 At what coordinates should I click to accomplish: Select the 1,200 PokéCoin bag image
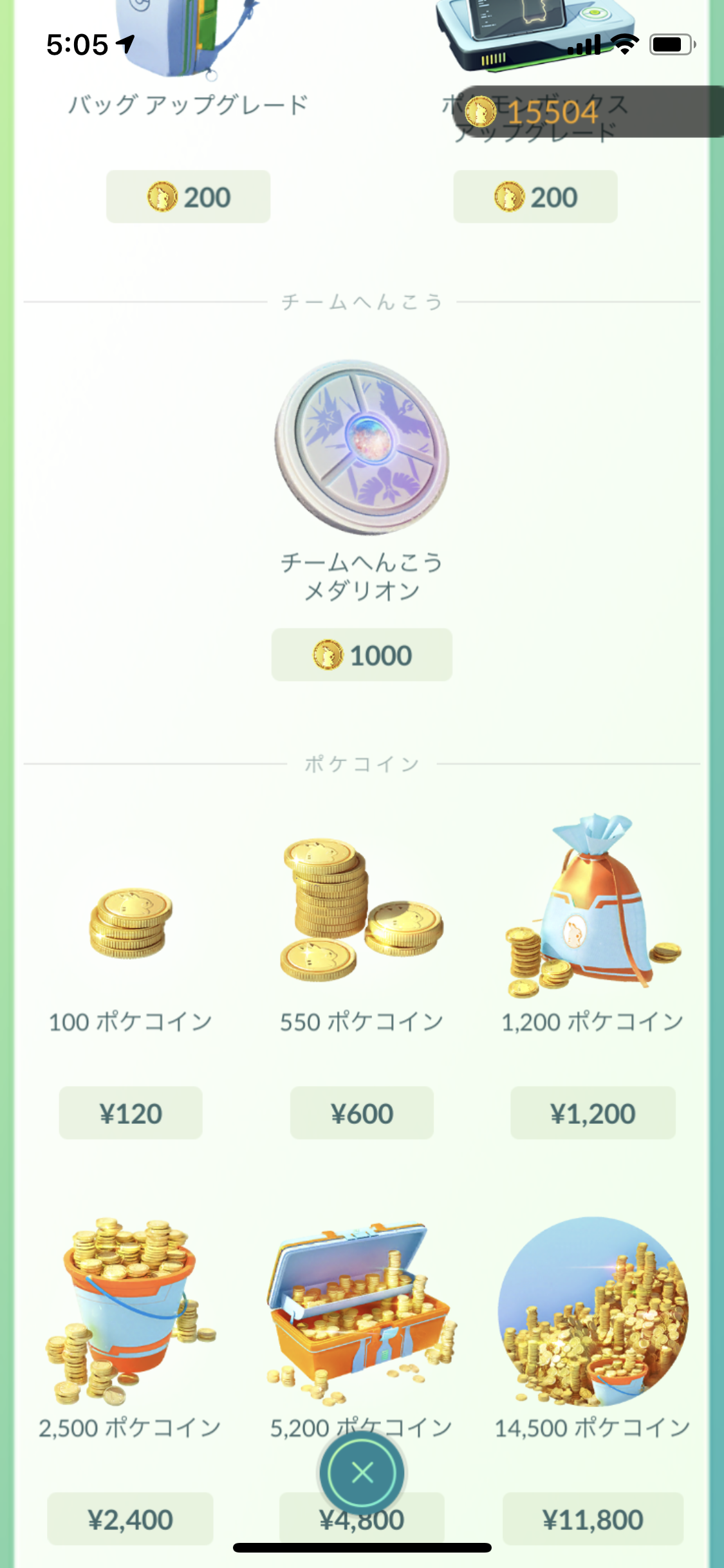pyautogui.click(x=593, y=908)
